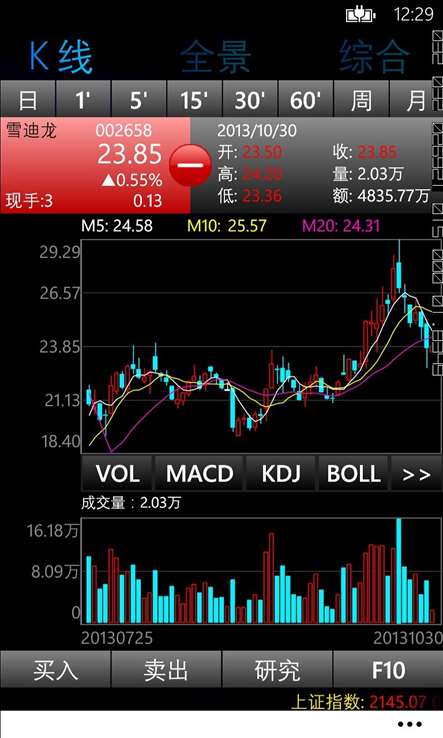Show the MACD indicator
Viewport: 443px width, 738px height.
pos(199,473)
